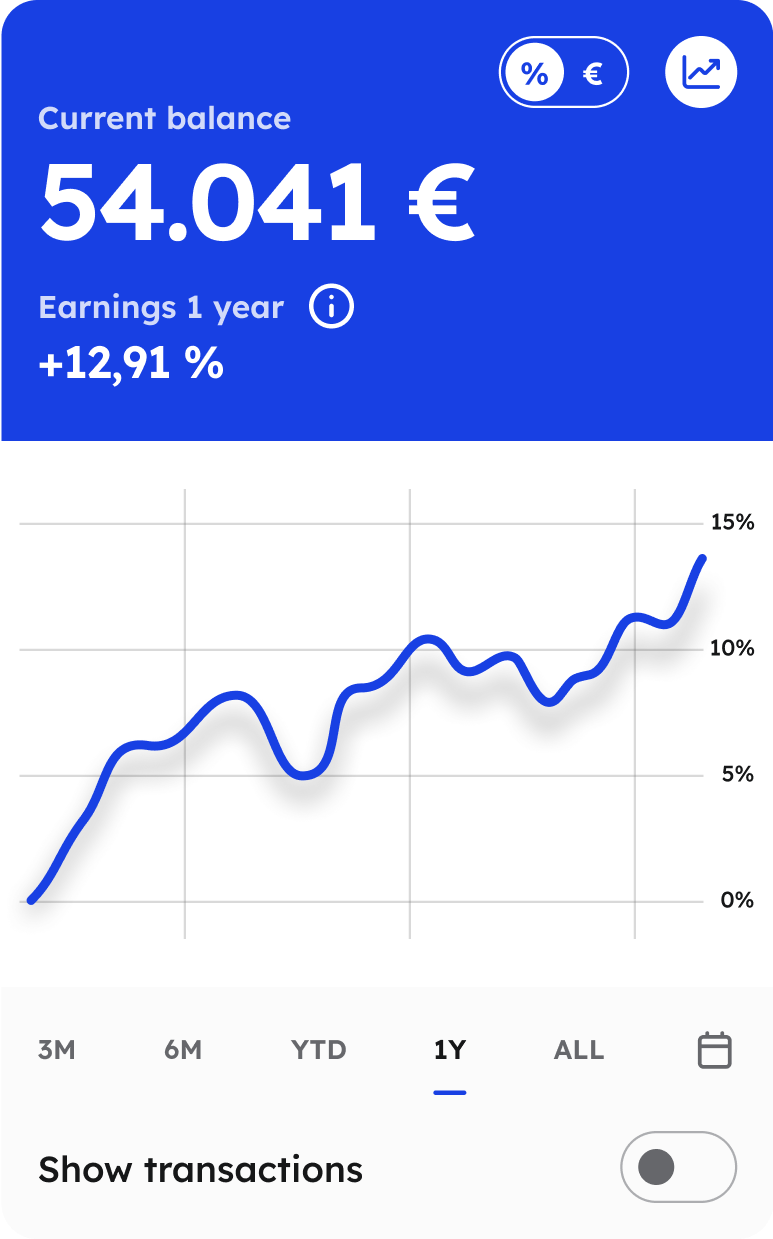Click the line graph icon in the circle
This screenshot has width=773, height=1239.
[x=700, y=71]
